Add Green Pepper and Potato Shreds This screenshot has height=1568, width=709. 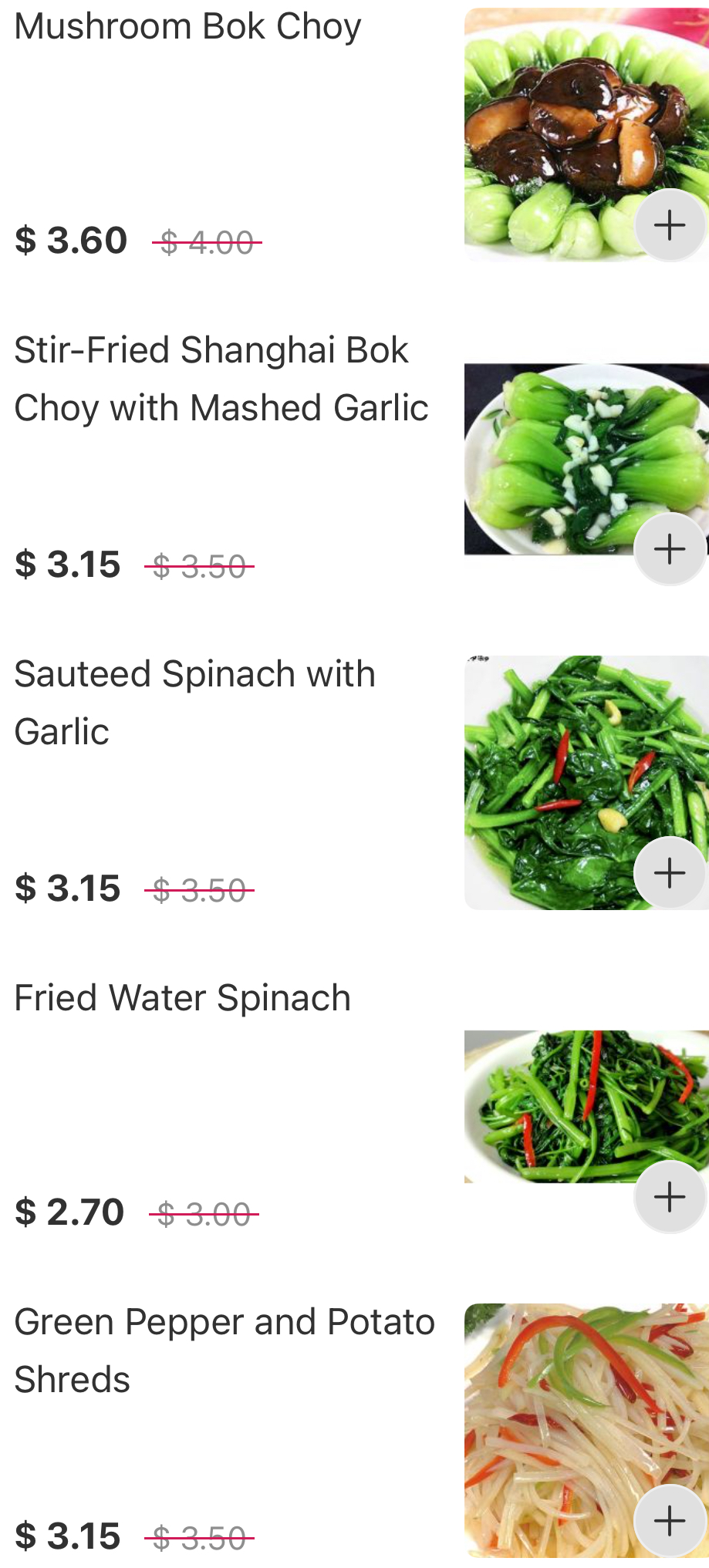[x=670, y=1521]
